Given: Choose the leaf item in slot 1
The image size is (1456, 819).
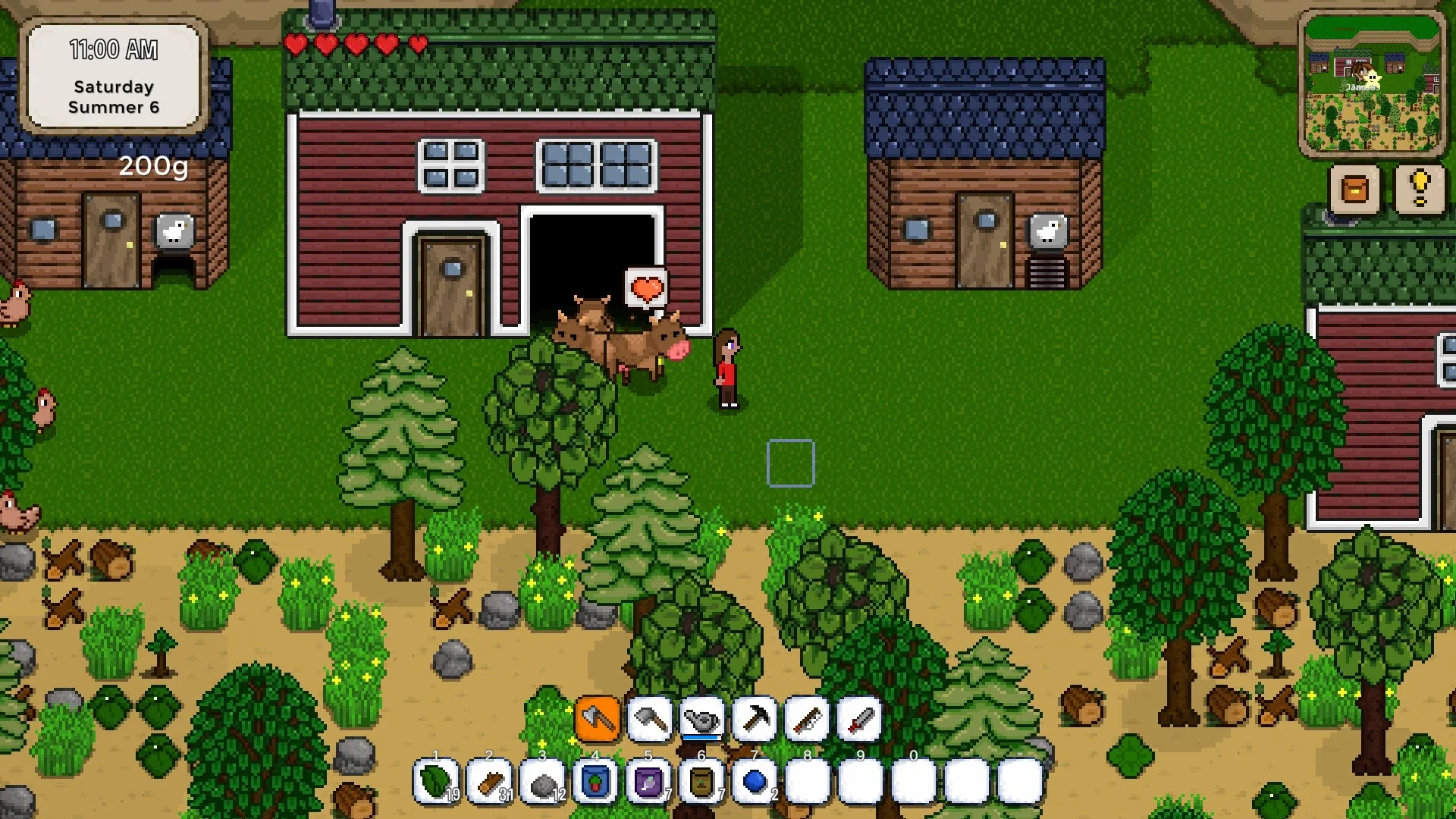Looking at the screenshot, I should [x=436, y=782].
